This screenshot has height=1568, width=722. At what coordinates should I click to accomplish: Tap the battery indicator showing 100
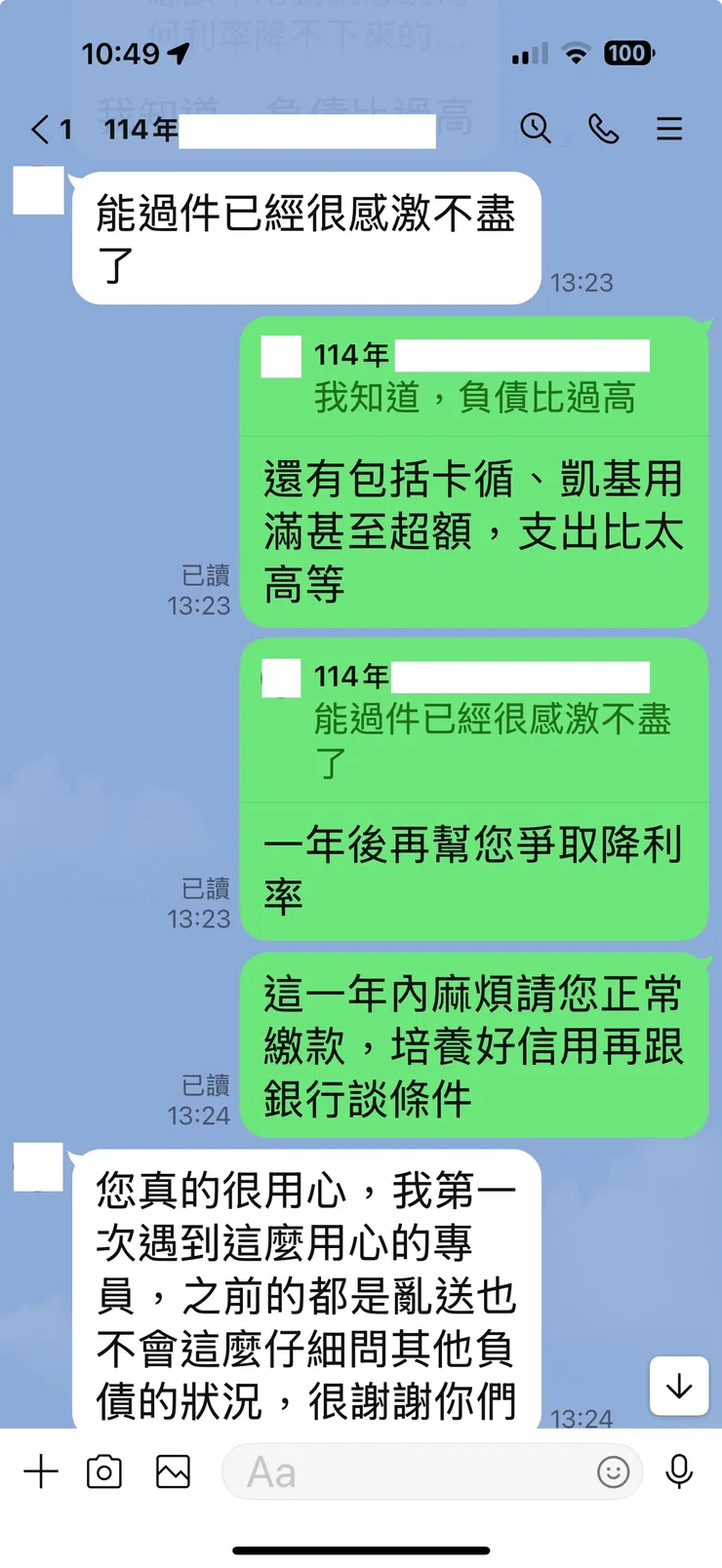pyautogui.click(x=629, y=55)
